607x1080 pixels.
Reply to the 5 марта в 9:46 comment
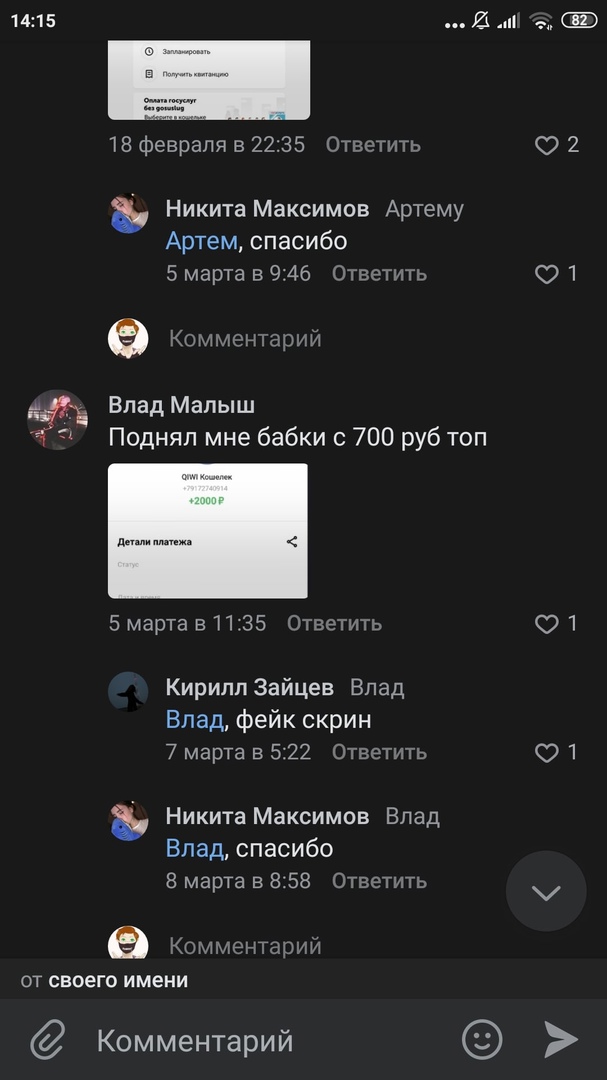379,273
